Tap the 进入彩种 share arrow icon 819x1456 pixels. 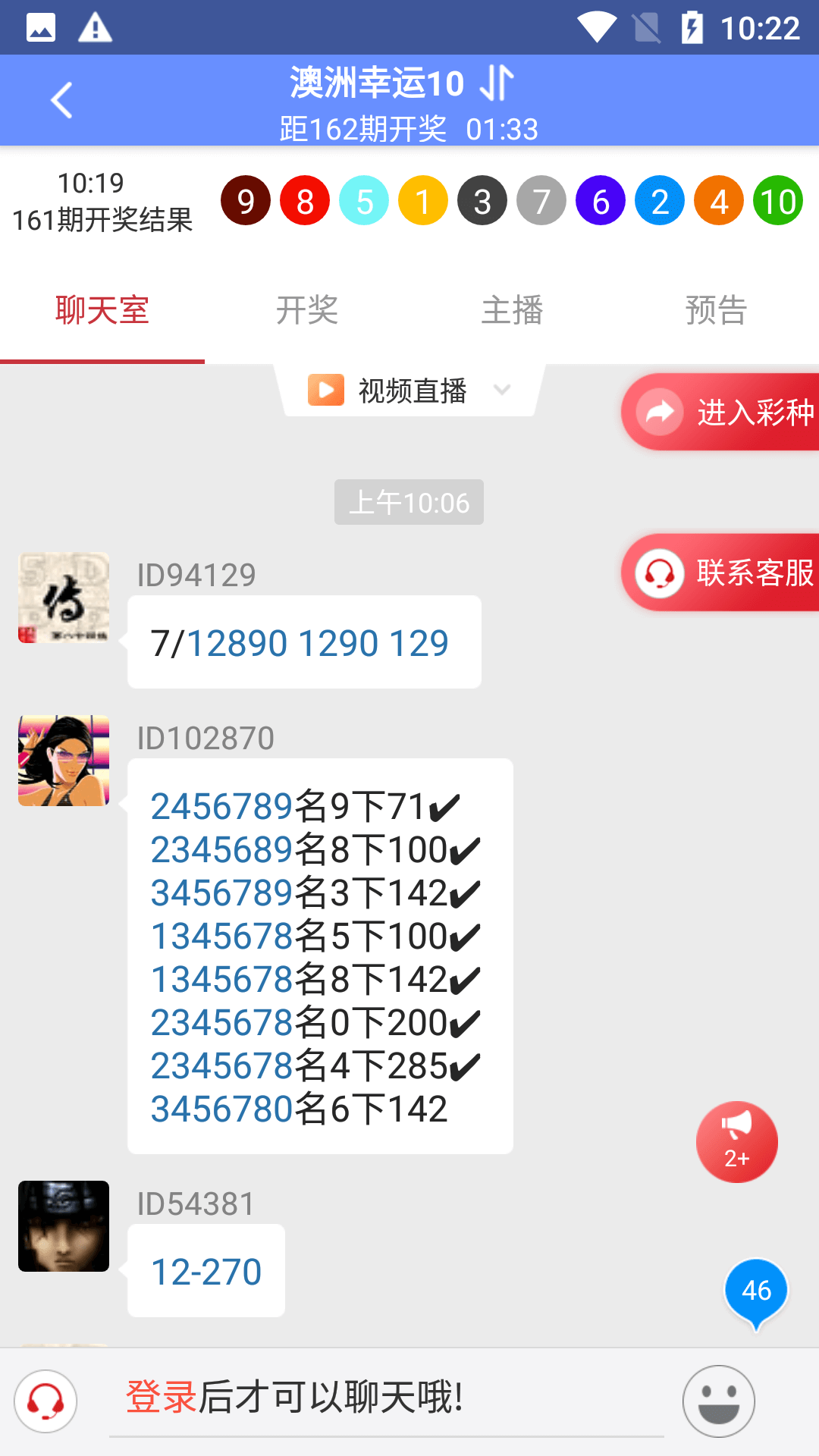(658, 411)
